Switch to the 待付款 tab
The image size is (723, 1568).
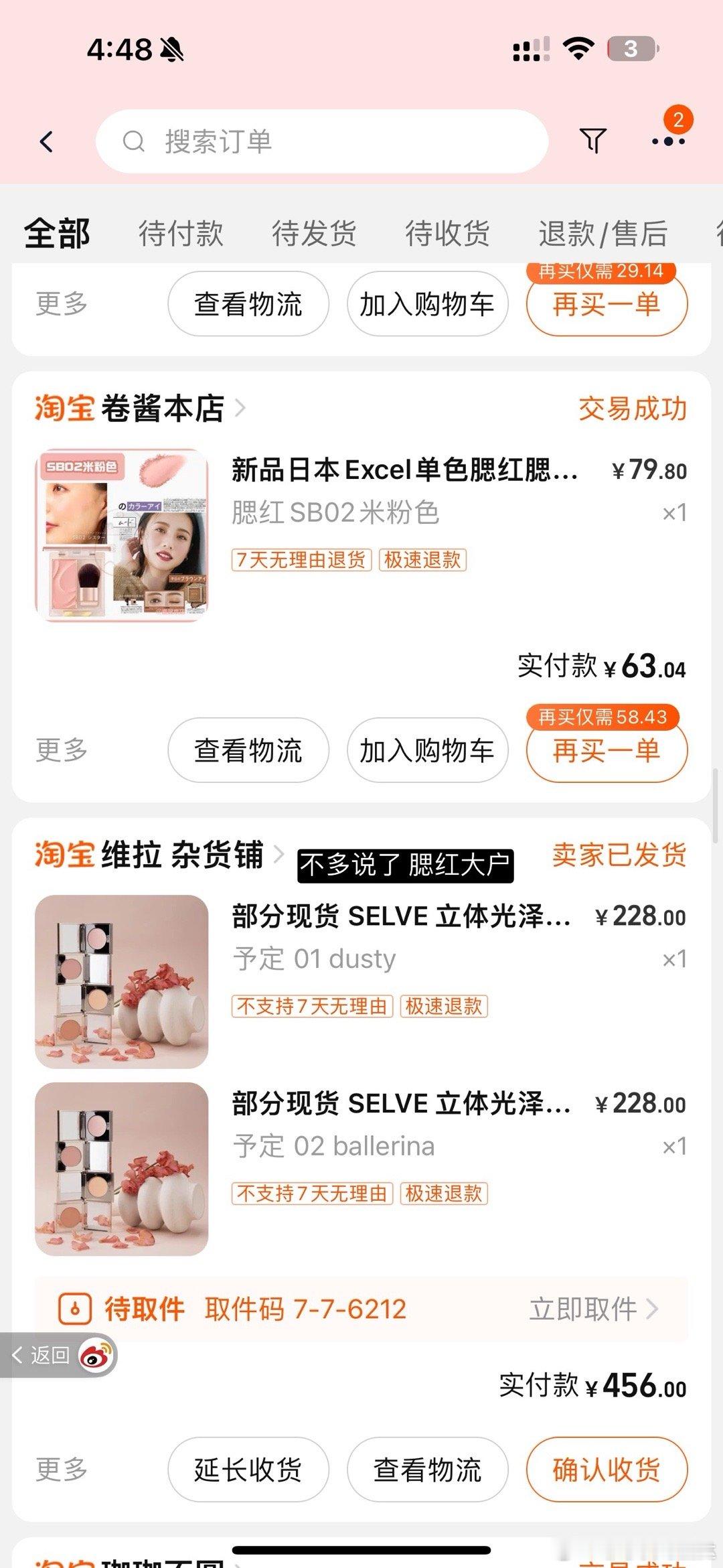point(181,233)
